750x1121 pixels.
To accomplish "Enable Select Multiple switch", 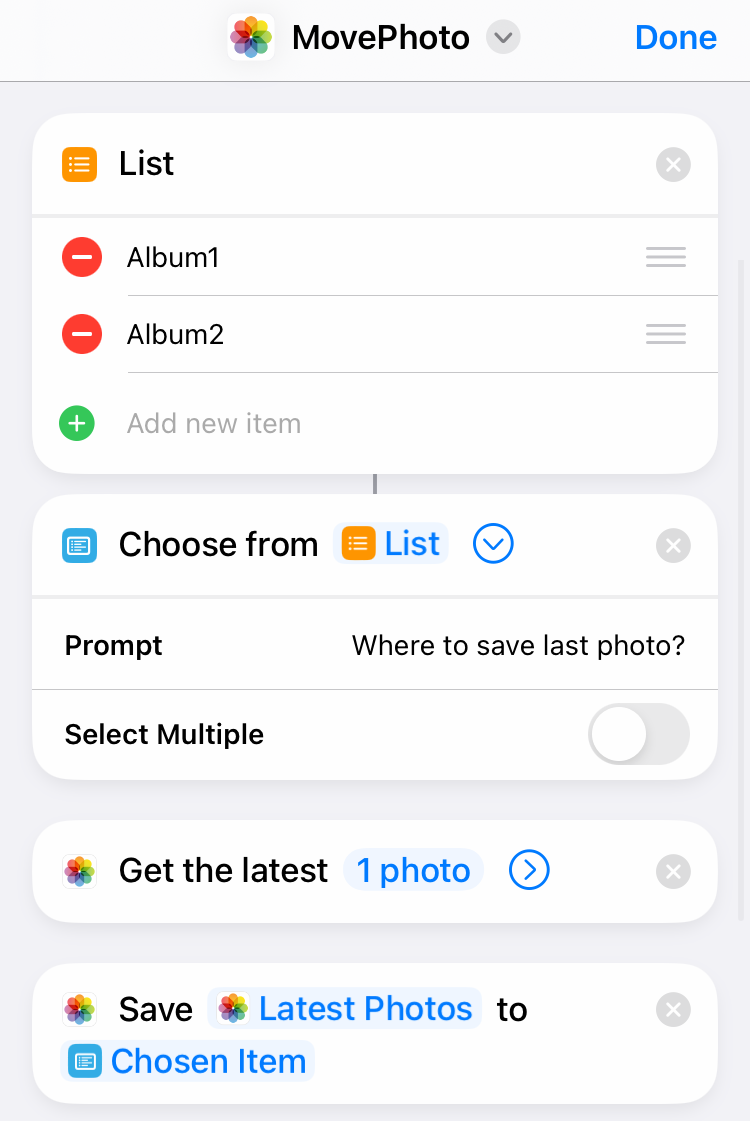I will point(639,734).
